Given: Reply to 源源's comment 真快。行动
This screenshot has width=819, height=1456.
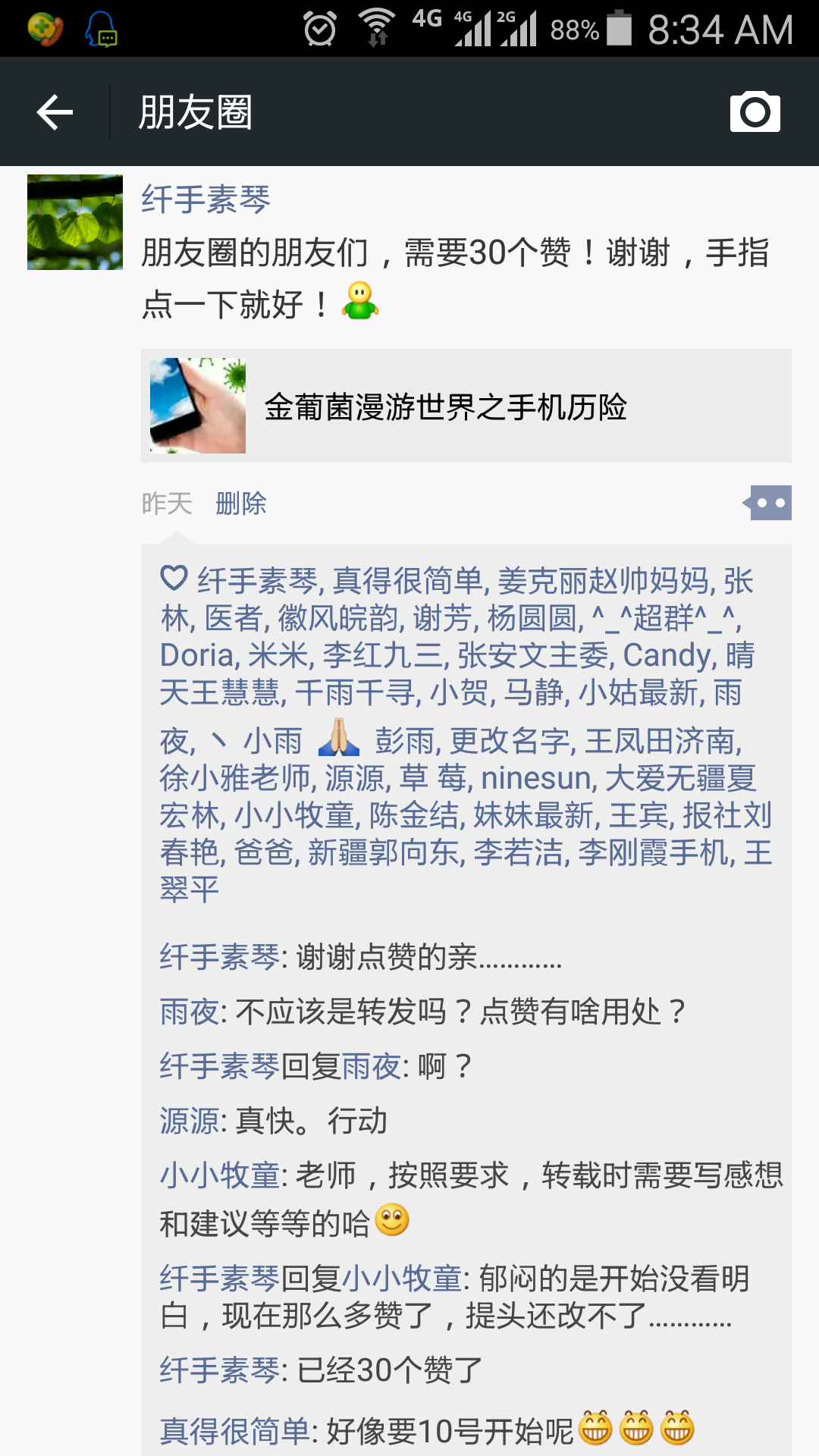Looking at the screenshot, I should click(311, 1121).
